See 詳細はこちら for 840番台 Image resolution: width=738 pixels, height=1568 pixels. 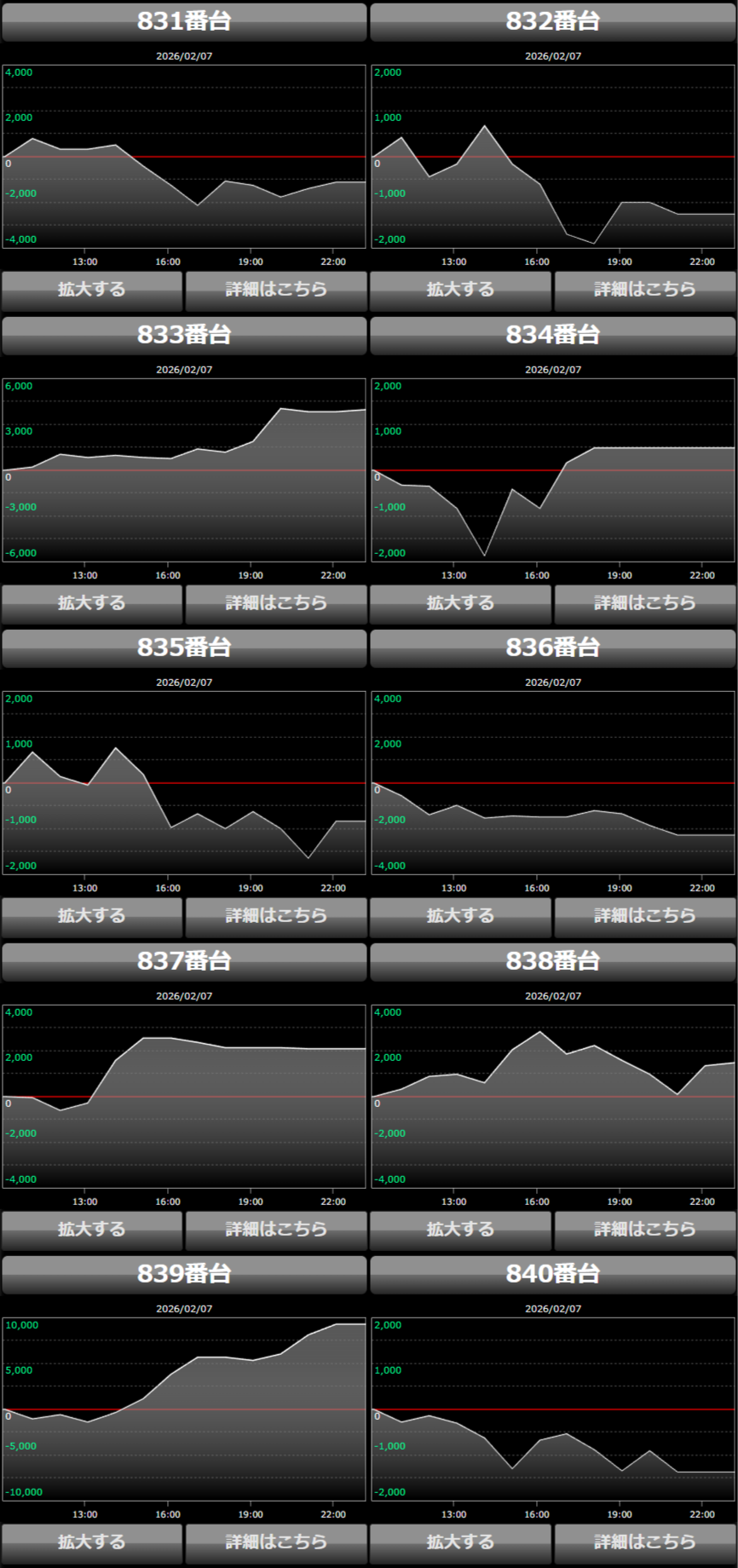point(645,1542)
